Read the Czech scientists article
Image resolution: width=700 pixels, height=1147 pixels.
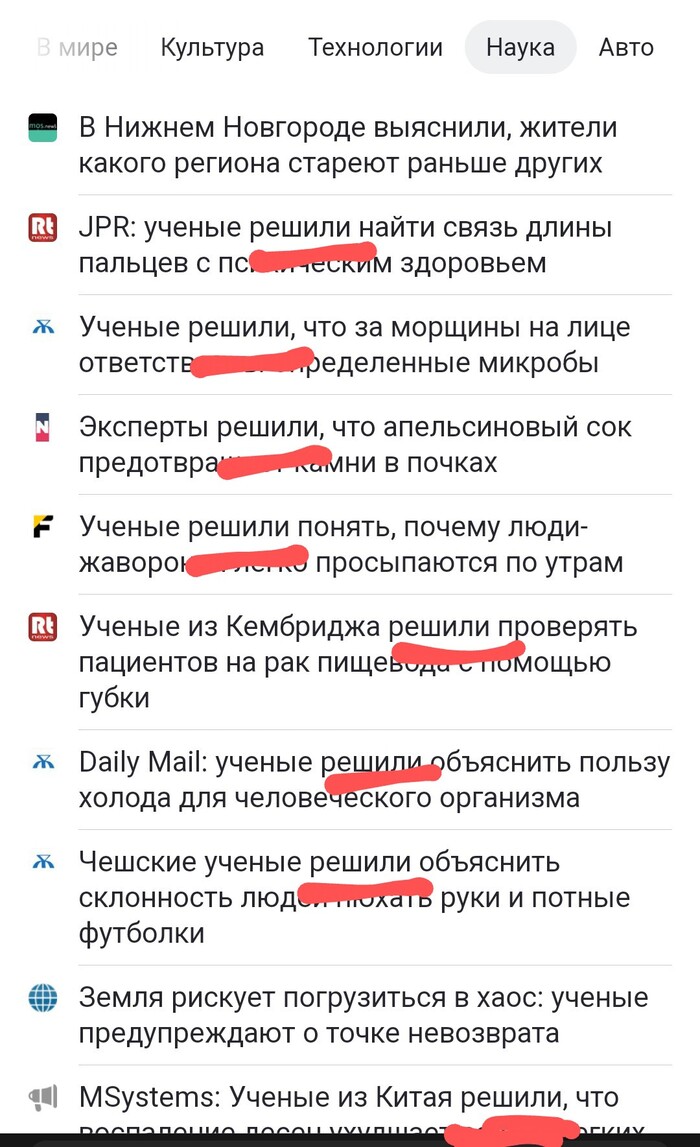pos(355,897)
